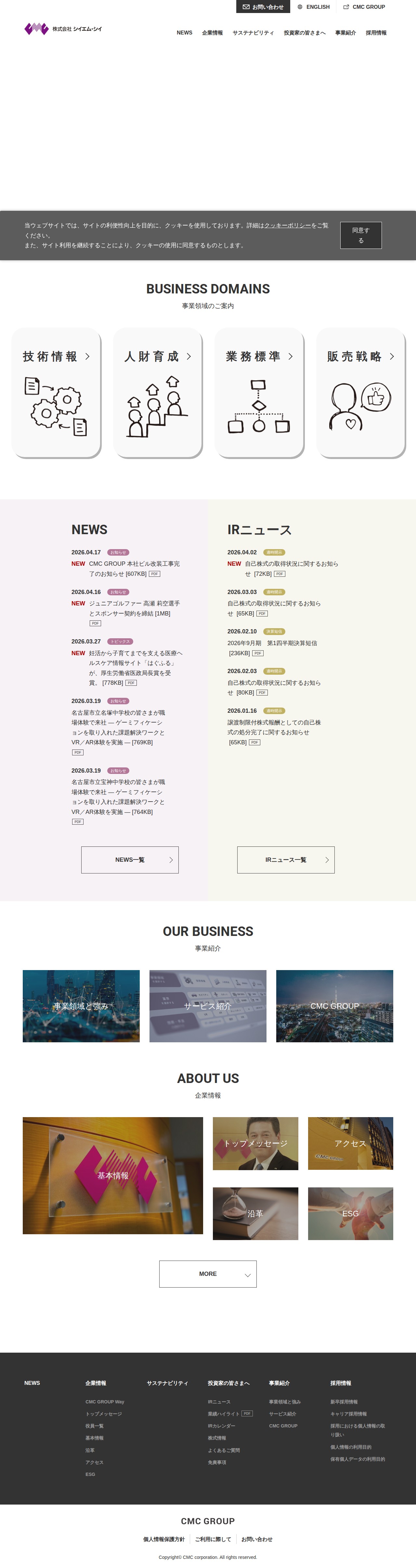Open the サービス紹介 business tile
Viewport: 416px width, 1568px height.
[x=208, y=1006]
